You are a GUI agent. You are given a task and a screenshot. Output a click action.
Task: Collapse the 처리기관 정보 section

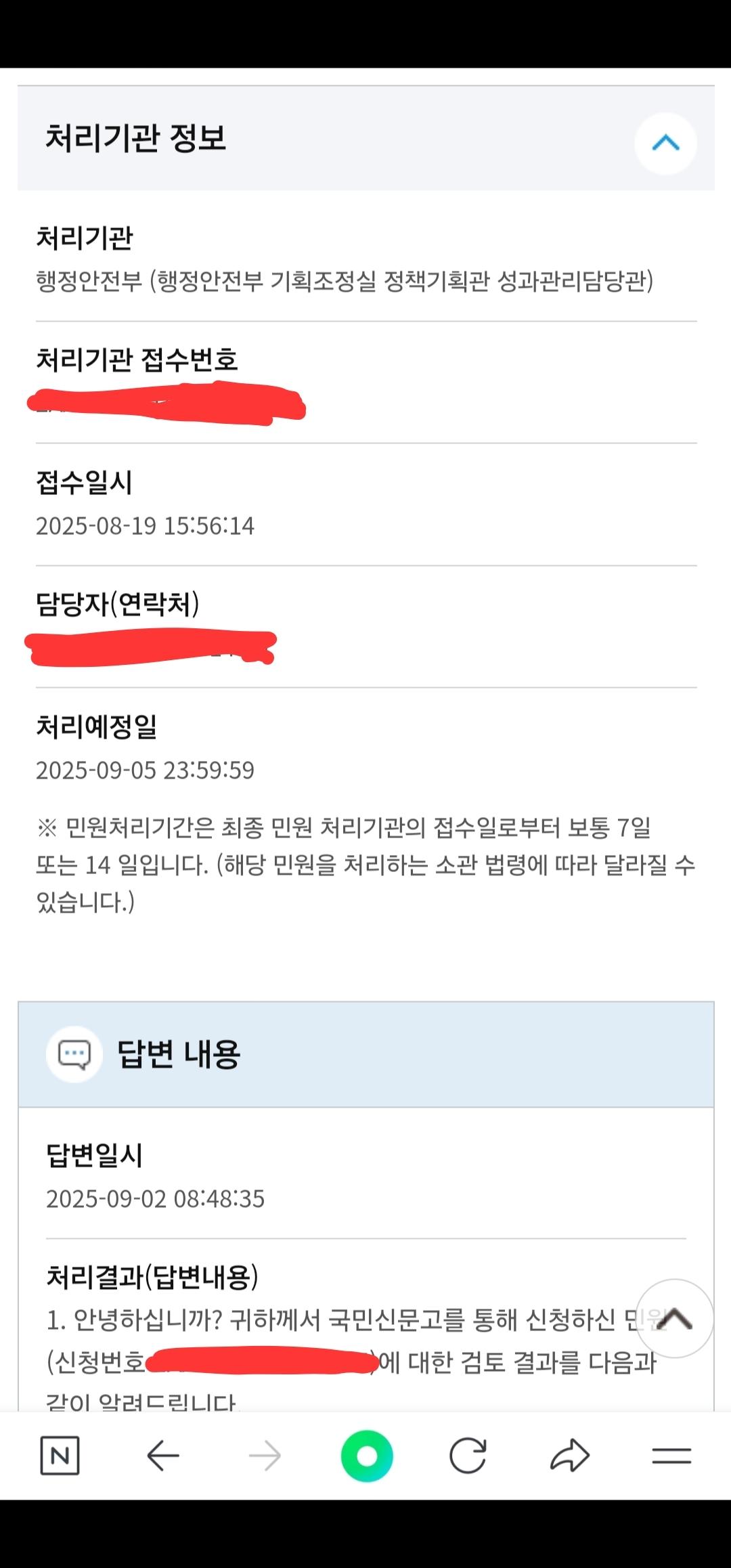click(x=665, y=143)
